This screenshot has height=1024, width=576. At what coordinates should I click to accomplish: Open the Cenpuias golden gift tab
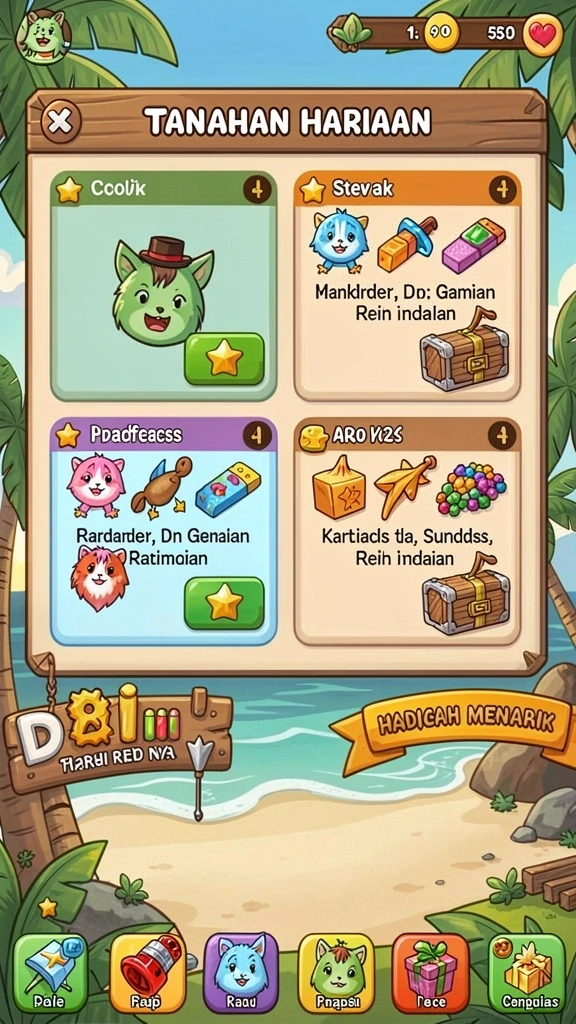[526, 973]
